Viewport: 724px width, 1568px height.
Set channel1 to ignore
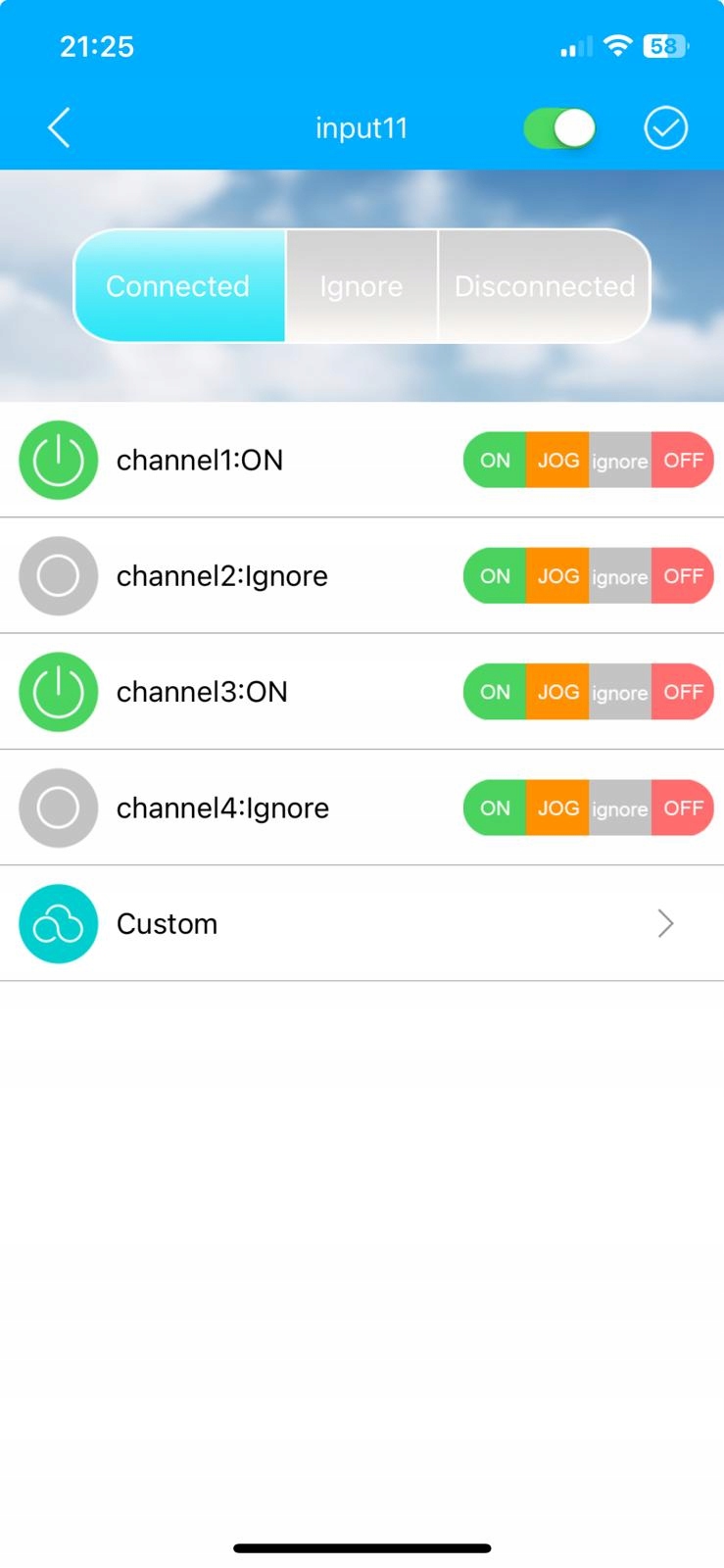(x=619, y=461)
